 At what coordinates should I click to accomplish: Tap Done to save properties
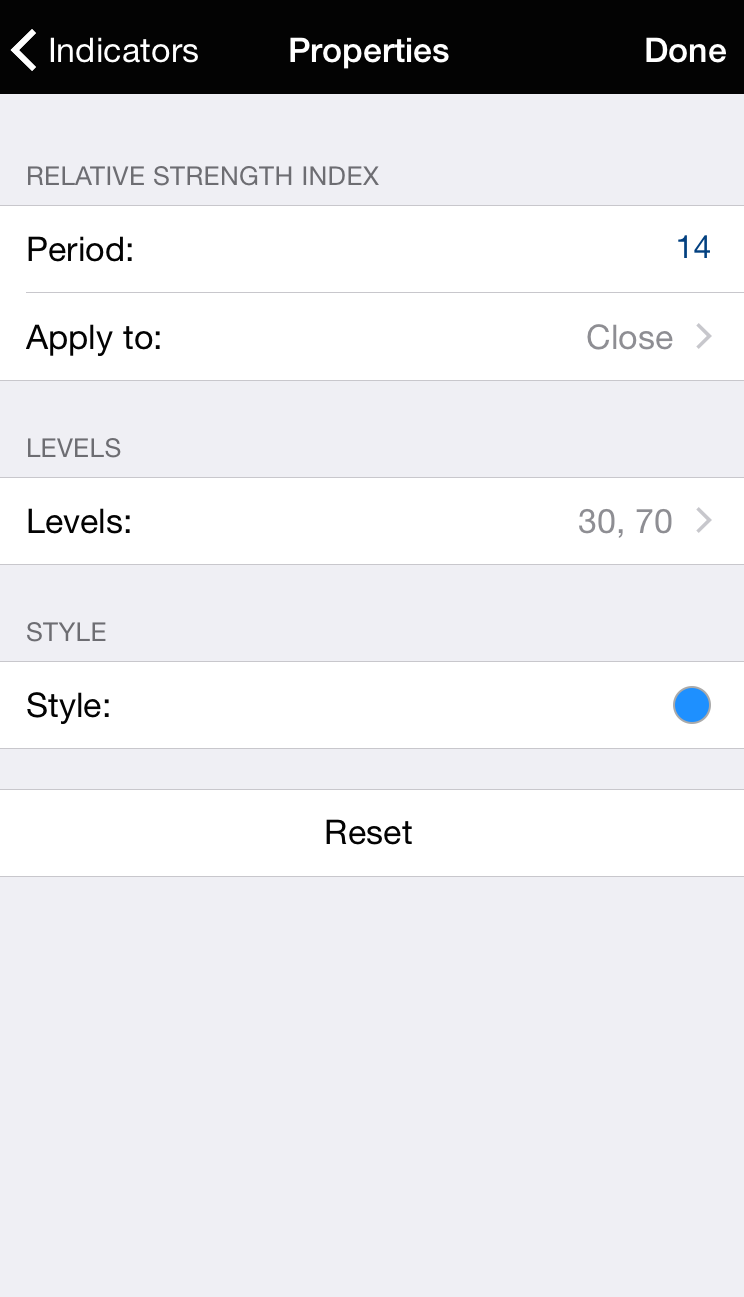click(x=685, y=50)
